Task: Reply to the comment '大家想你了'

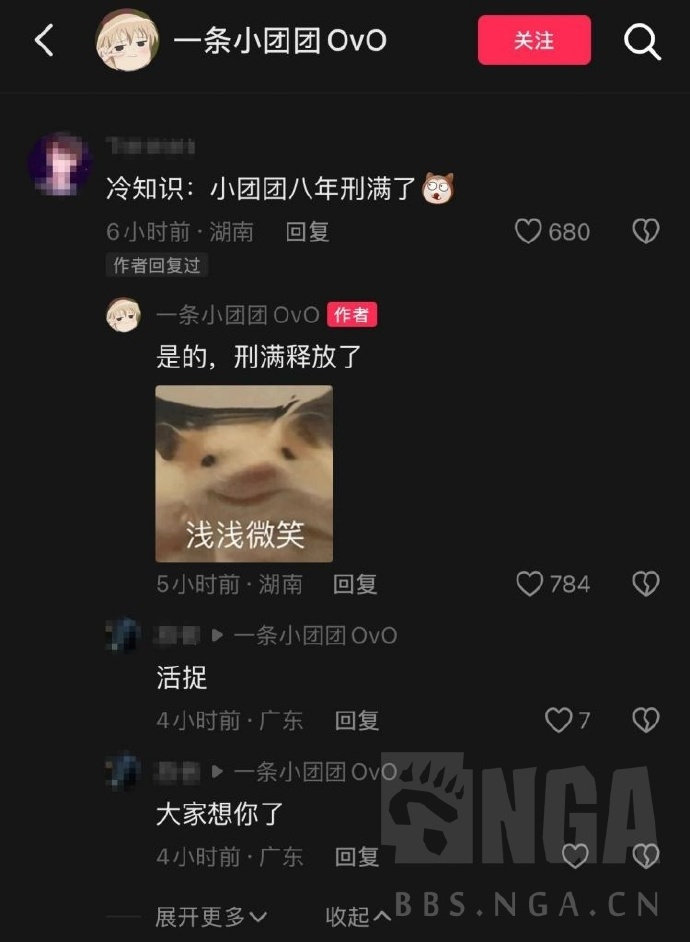Action: [x=357, y=857]
